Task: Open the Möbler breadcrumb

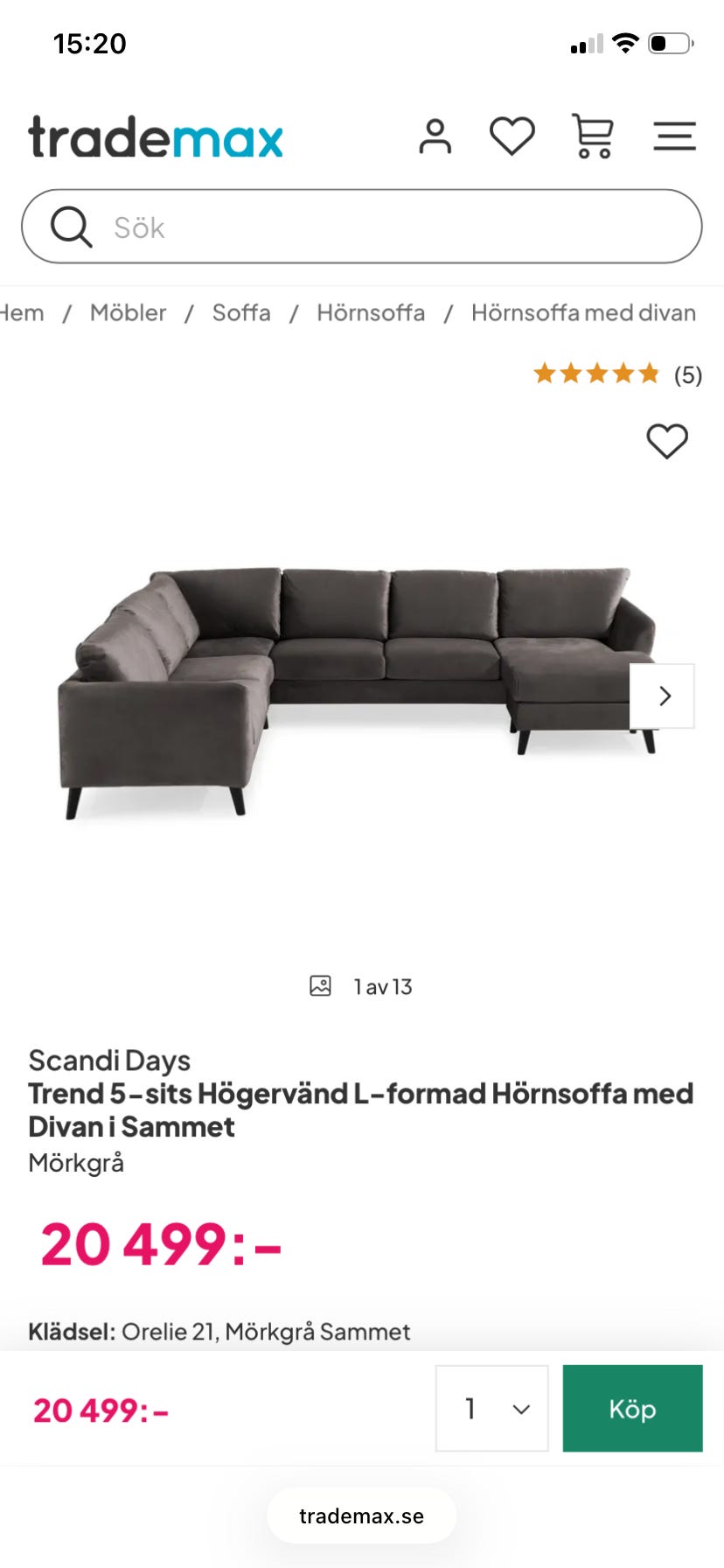Action: click(129, 312)
